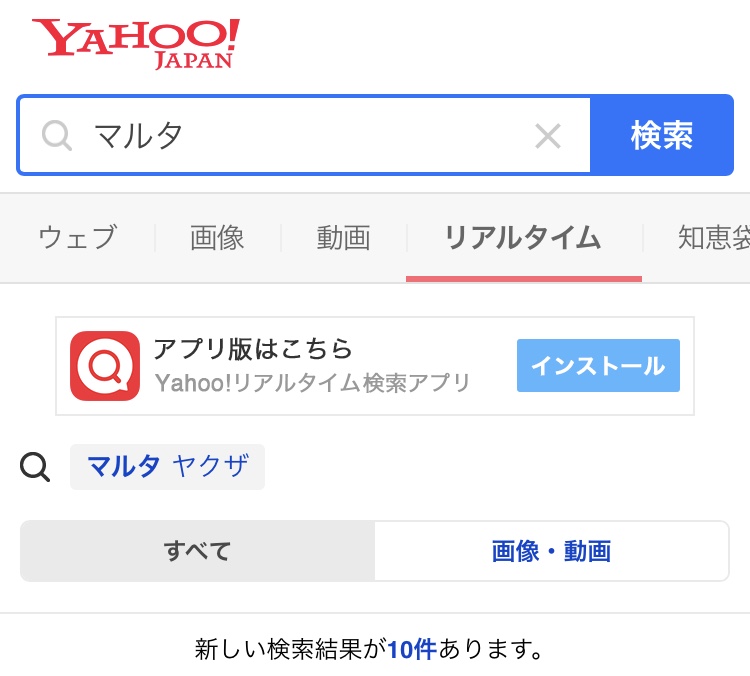Open the Yahoo! JAPAN home logo

(x=136, y=42)
